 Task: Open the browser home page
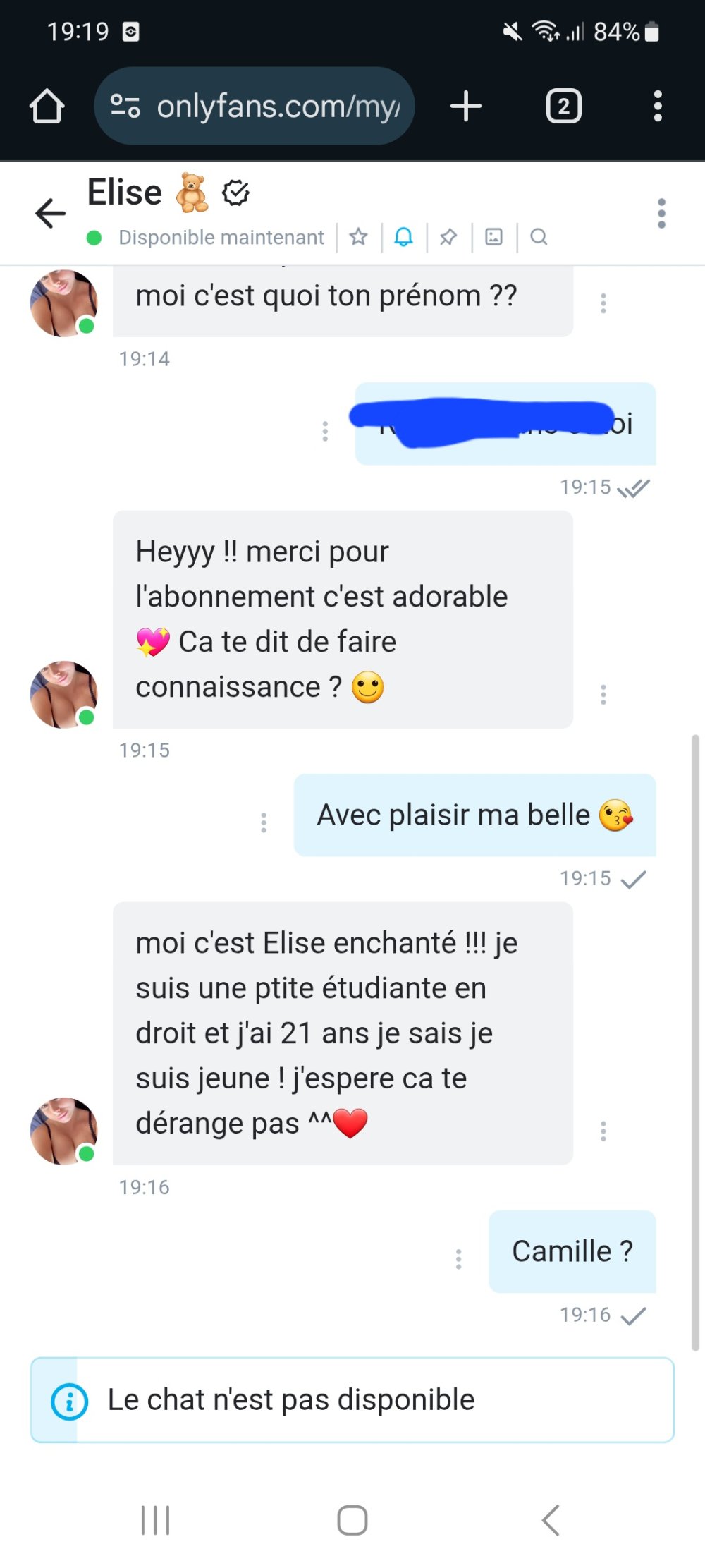(47, 107)
